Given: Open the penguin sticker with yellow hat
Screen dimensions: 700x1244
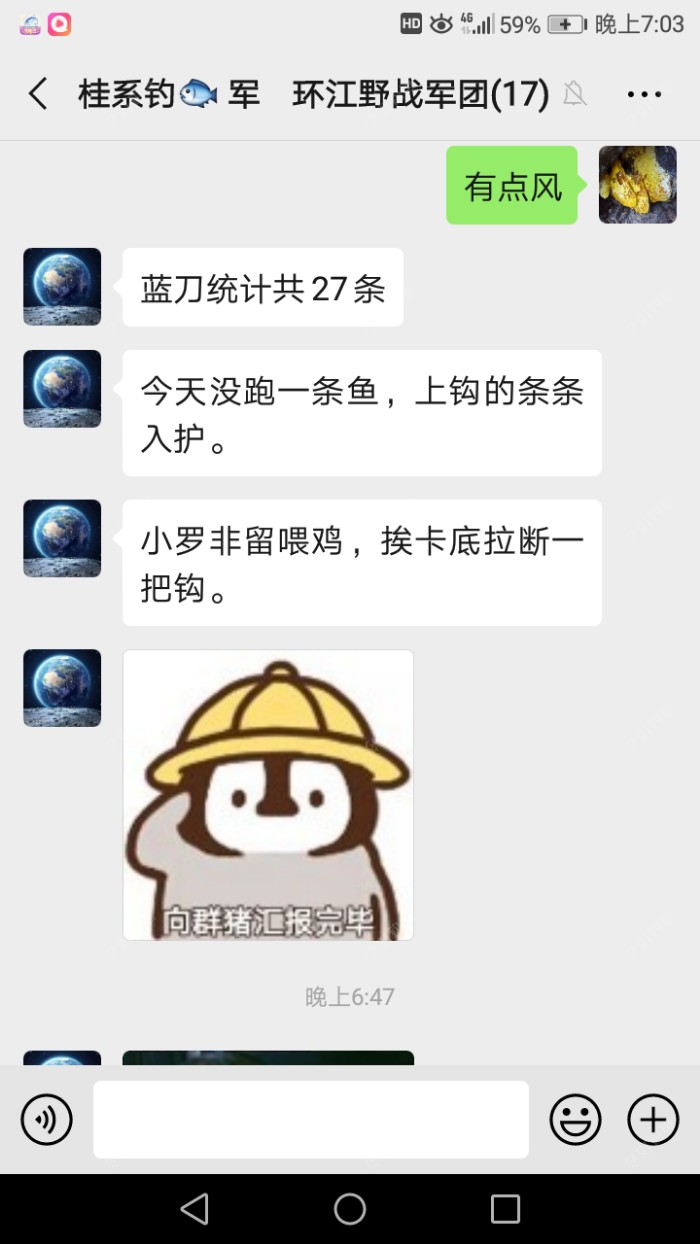Looking at the screenshot, I should (268, 795).
